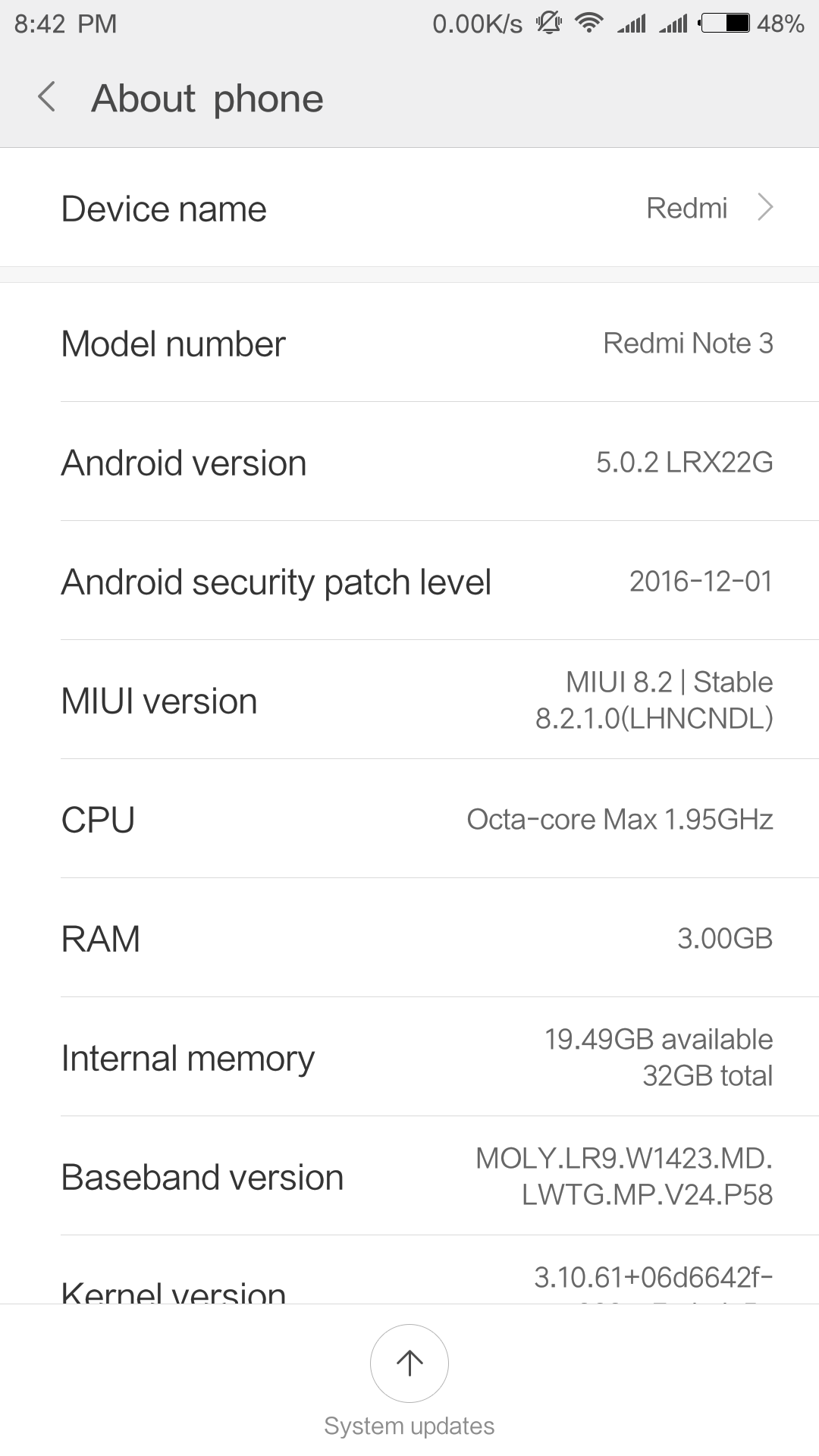Open System updates

tap(409, 1365)
